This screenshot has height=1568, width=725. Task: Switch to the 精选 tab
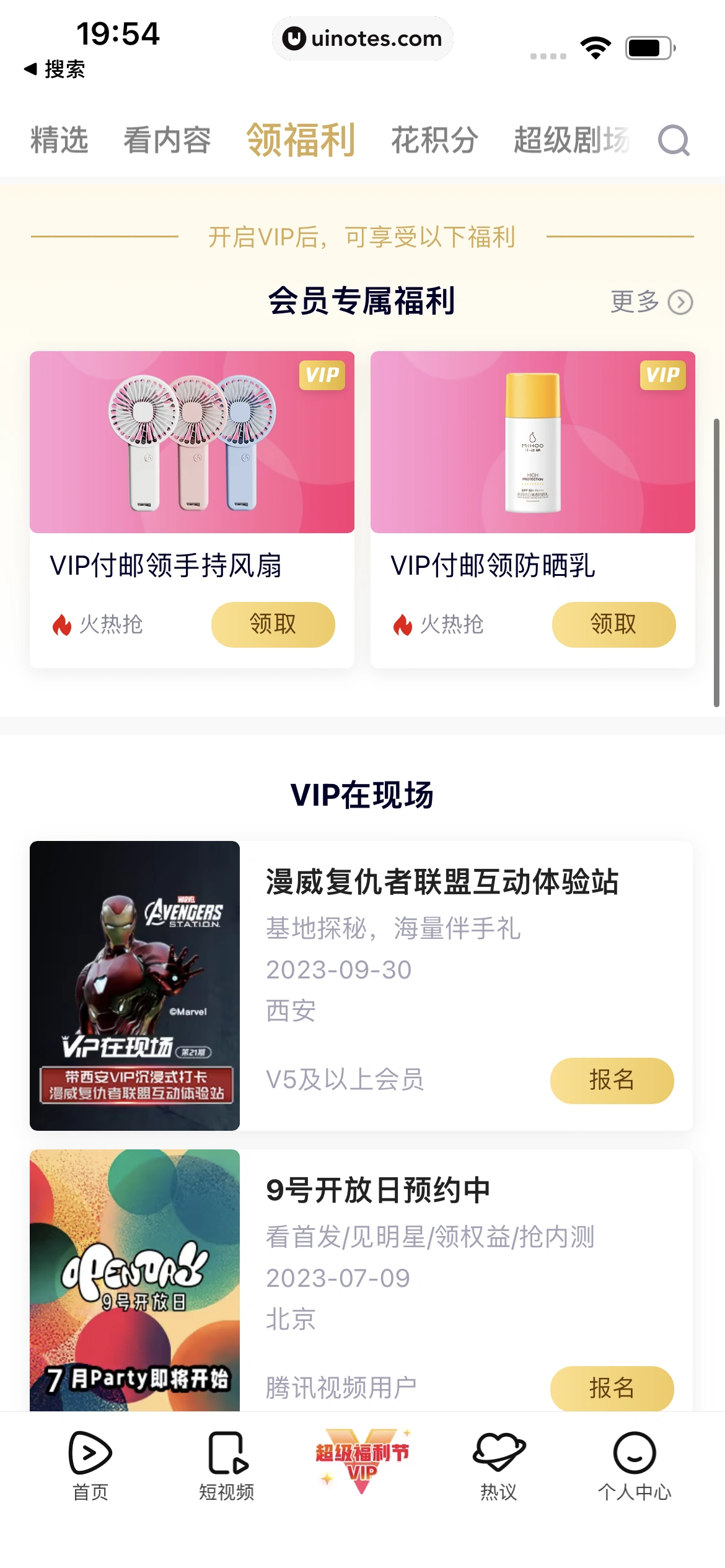(59, 141)
